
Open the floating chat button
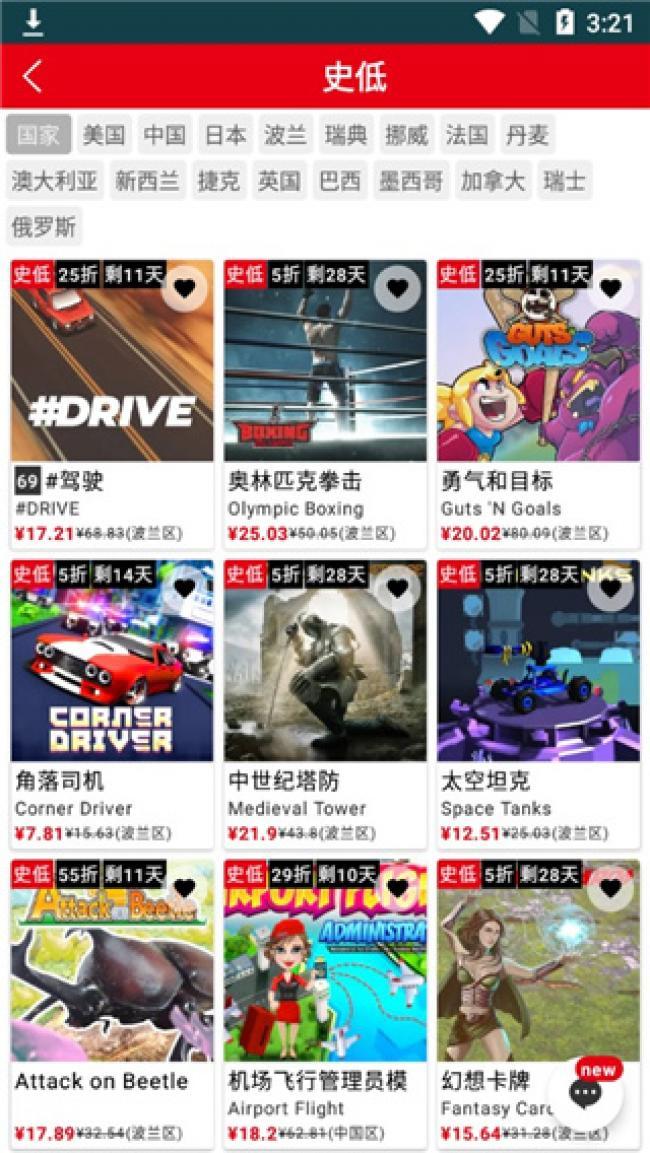[x=586, y=1093]
